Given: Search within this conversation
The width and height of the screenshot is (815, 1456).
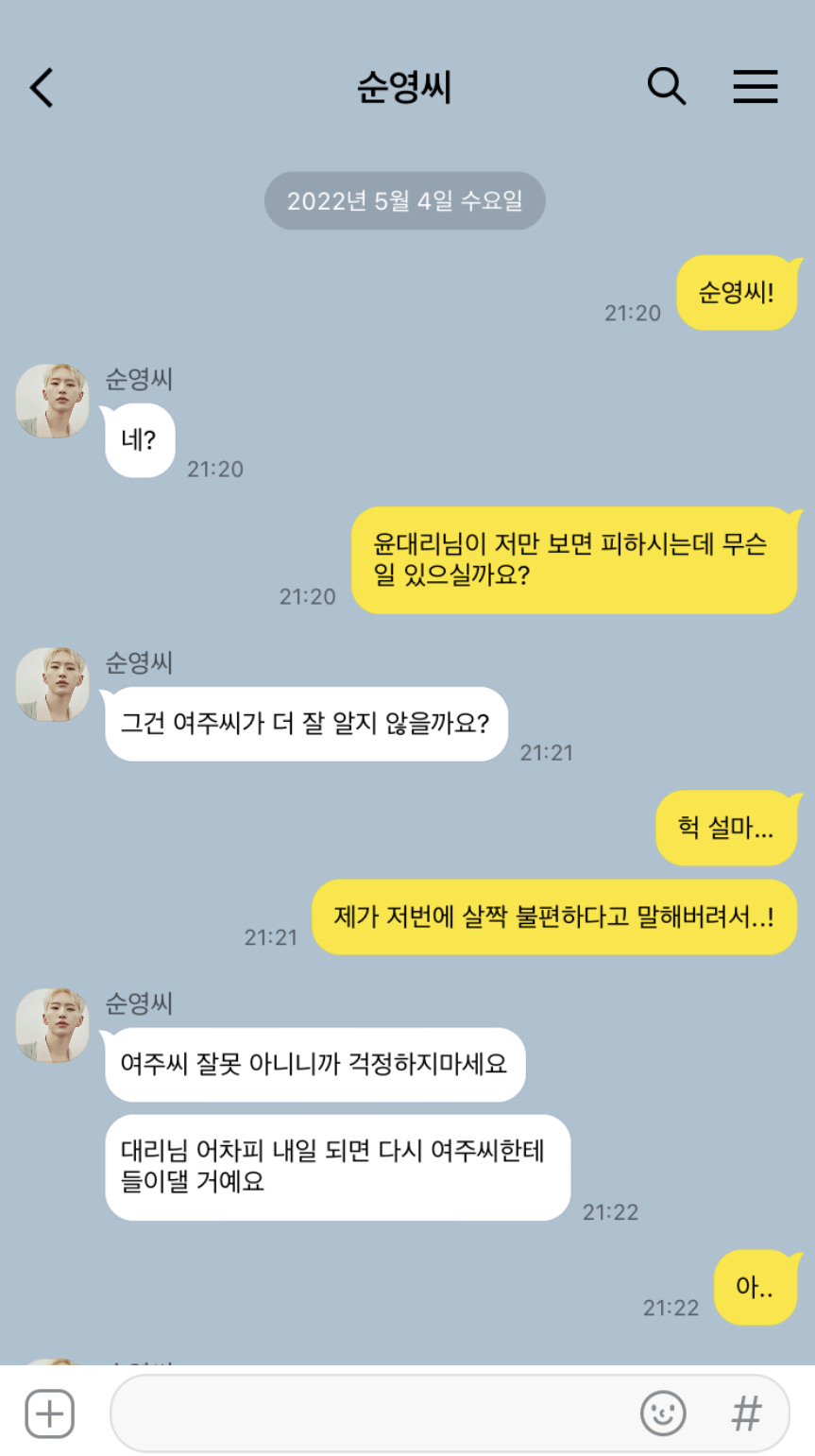Looking at the screenshot, I should coord(666,86).
